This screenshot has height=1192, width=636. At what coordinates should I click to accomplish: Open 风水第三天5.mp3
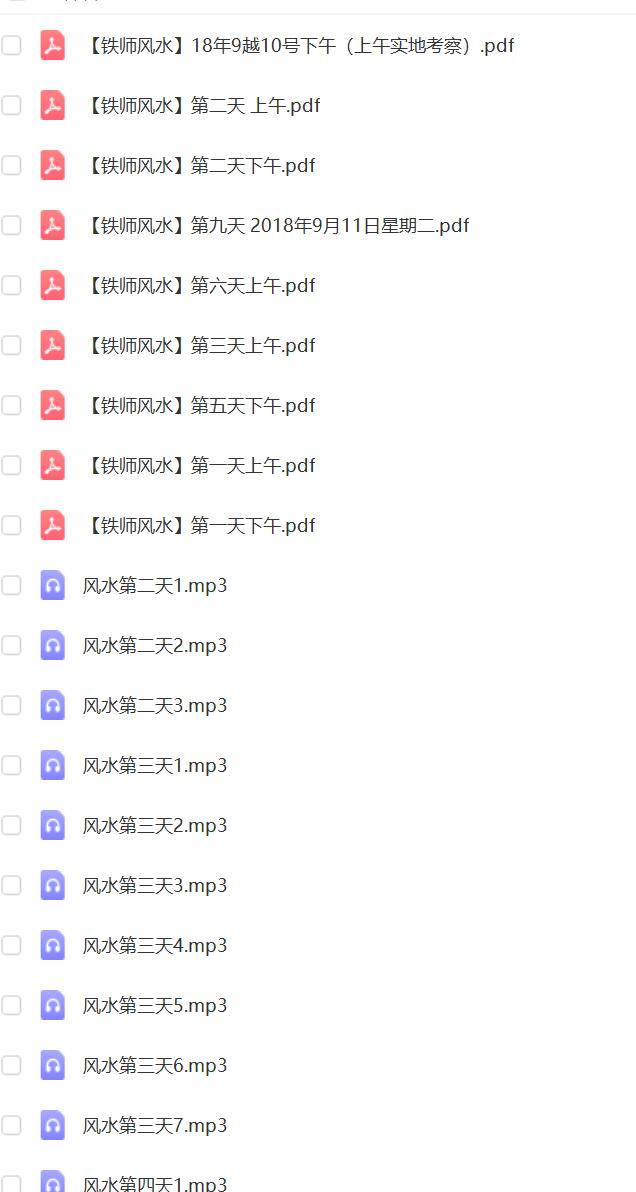point(155,1006)
